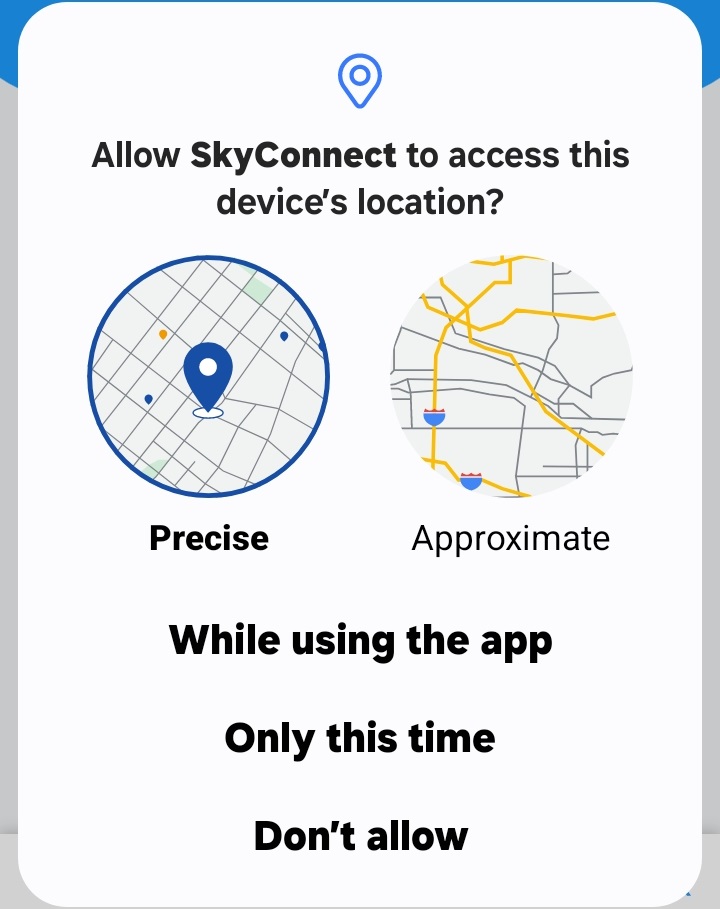Grant location access Only this time
The image size is (720, 909).
[x=360, y=738]
